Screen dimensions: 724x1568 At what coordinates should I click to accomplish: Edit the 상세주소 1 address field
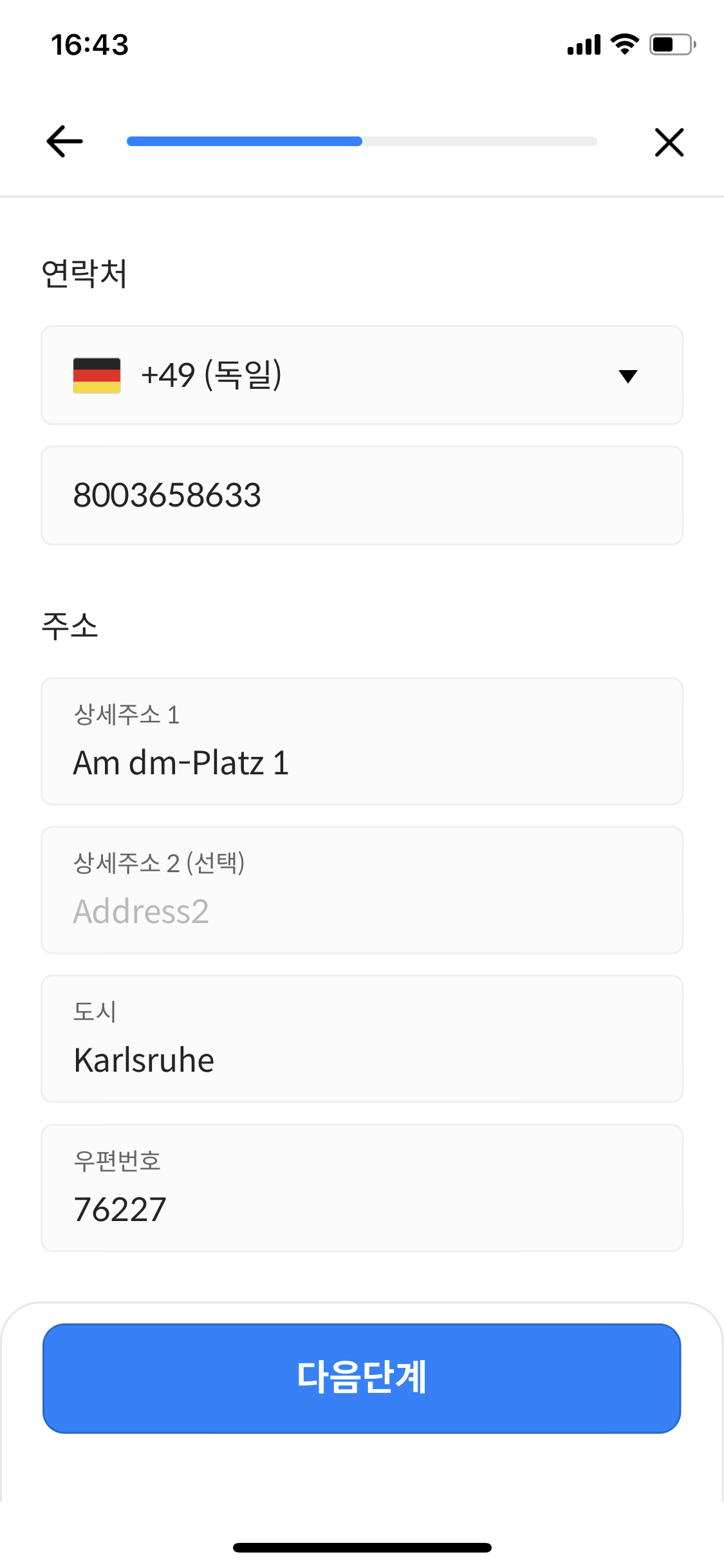(362, 742)
